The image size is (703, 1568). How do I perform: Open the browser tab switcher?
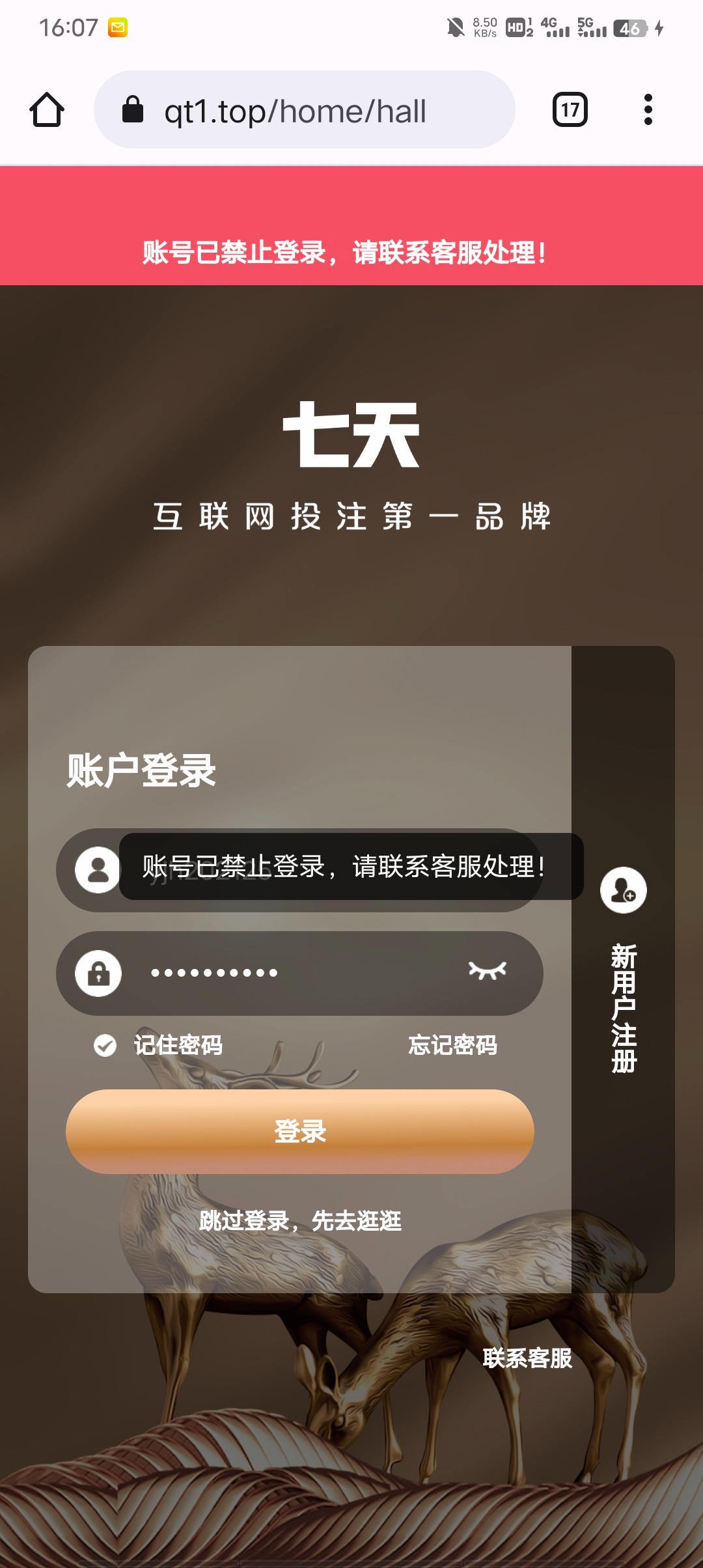570,109
